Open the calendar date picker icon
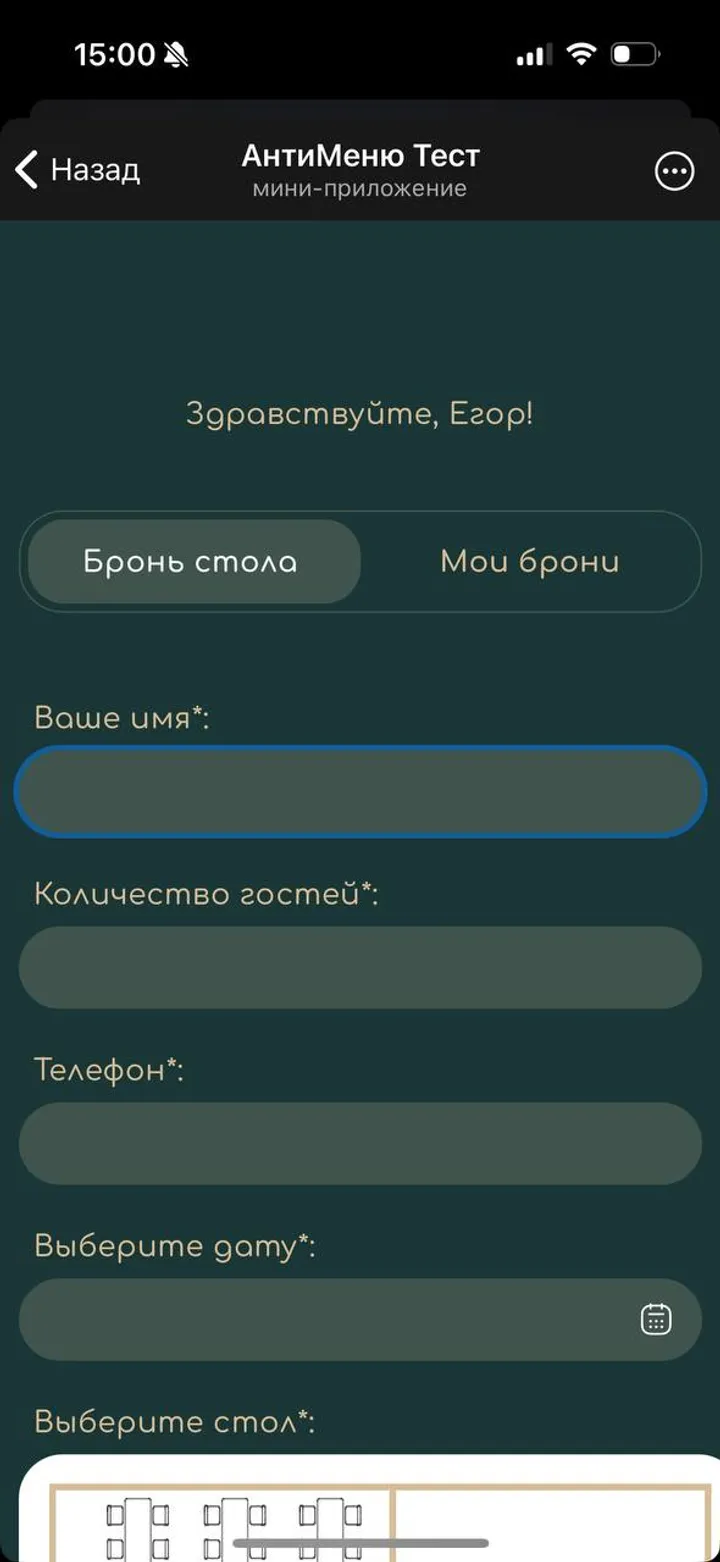The height and width of the screenshot is (1562, 720). (656, 1319)
